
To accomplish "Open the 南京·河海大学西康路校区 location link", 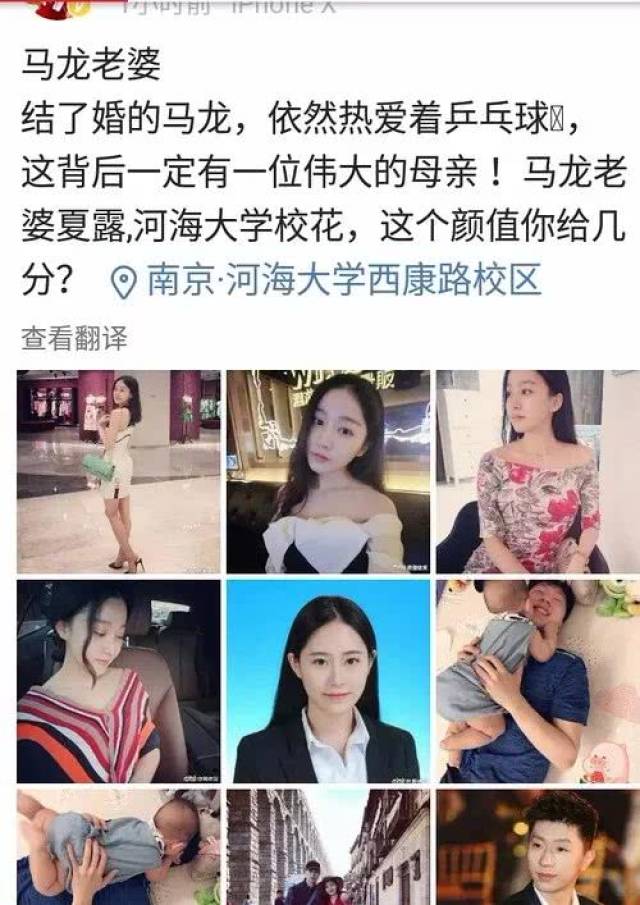I will [x=326, y=281].
